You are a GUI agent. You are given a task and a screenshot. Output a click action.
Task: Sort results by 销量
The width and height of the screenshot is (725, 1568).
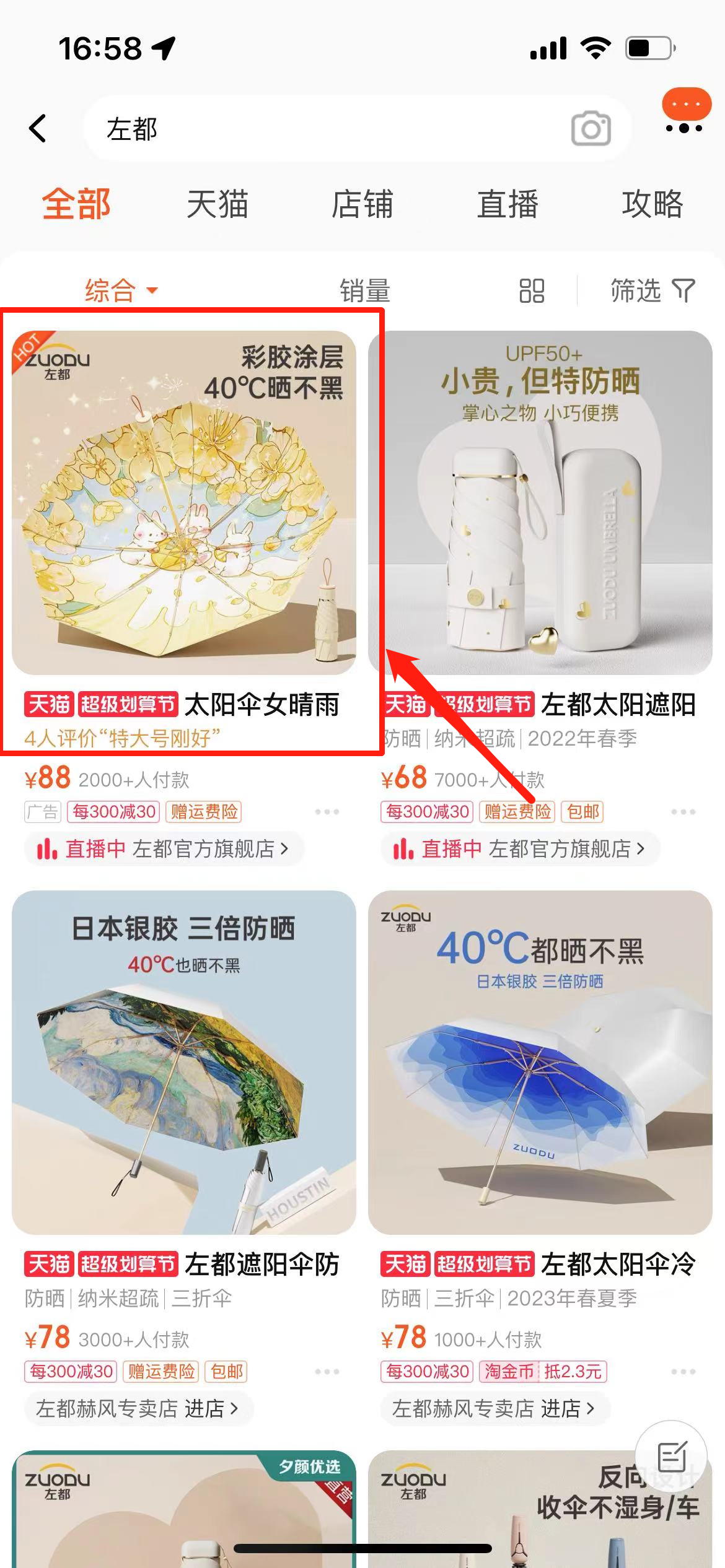[x=364, y=290]
